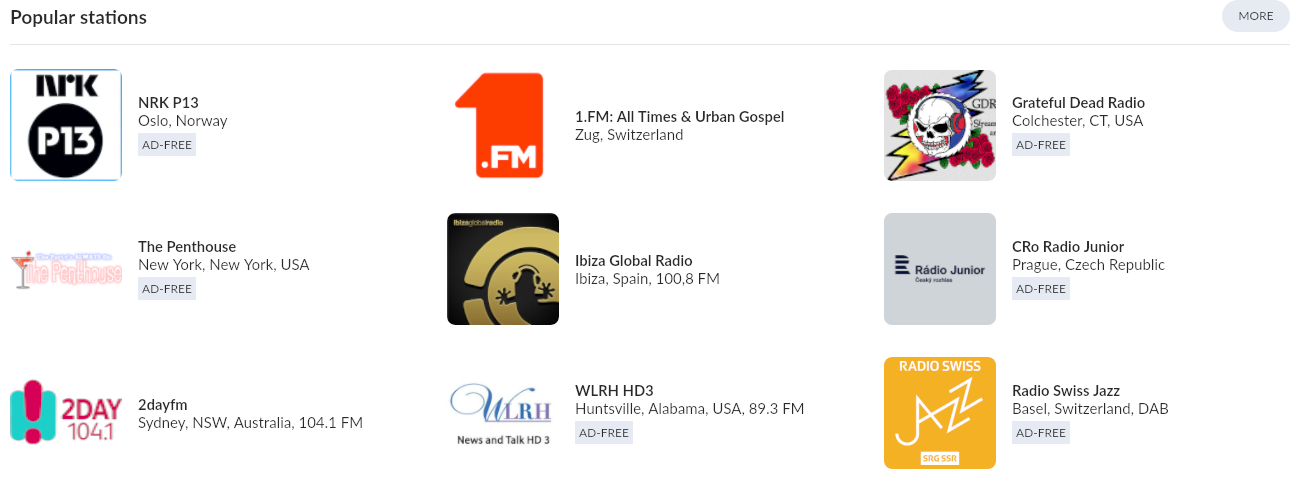1303x486 pixels.
Task: Tap the MORE button for popular stations
Action: 1255,16
